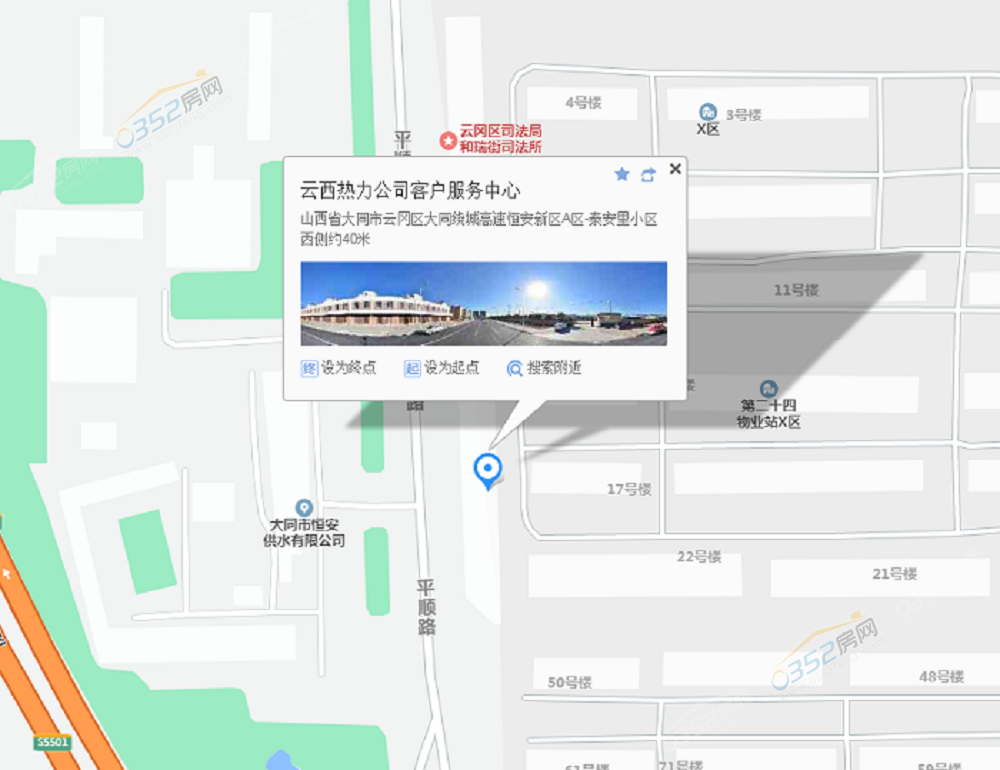Favorite this location with the star icon
The height and width of the screenshot is (770, 1000).
tap(622, 175)
